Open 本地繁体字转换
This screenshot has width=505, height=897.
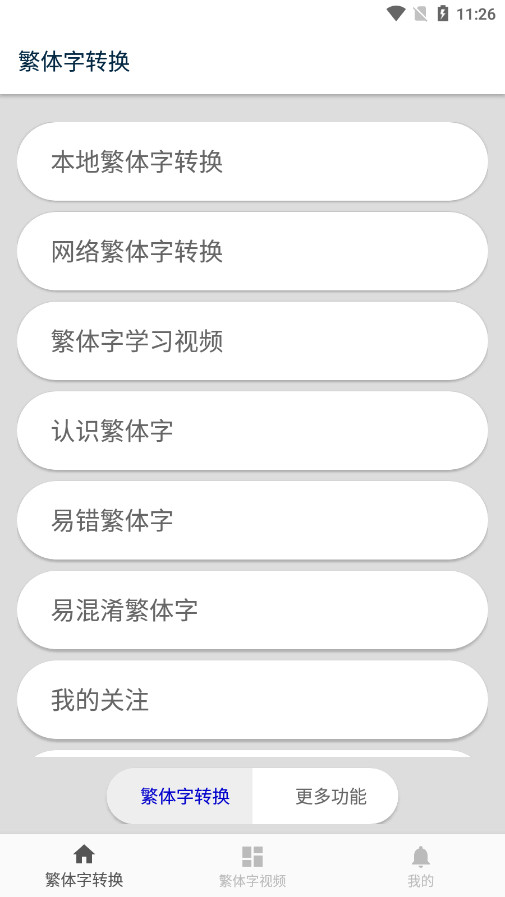(x=252, y=161)
